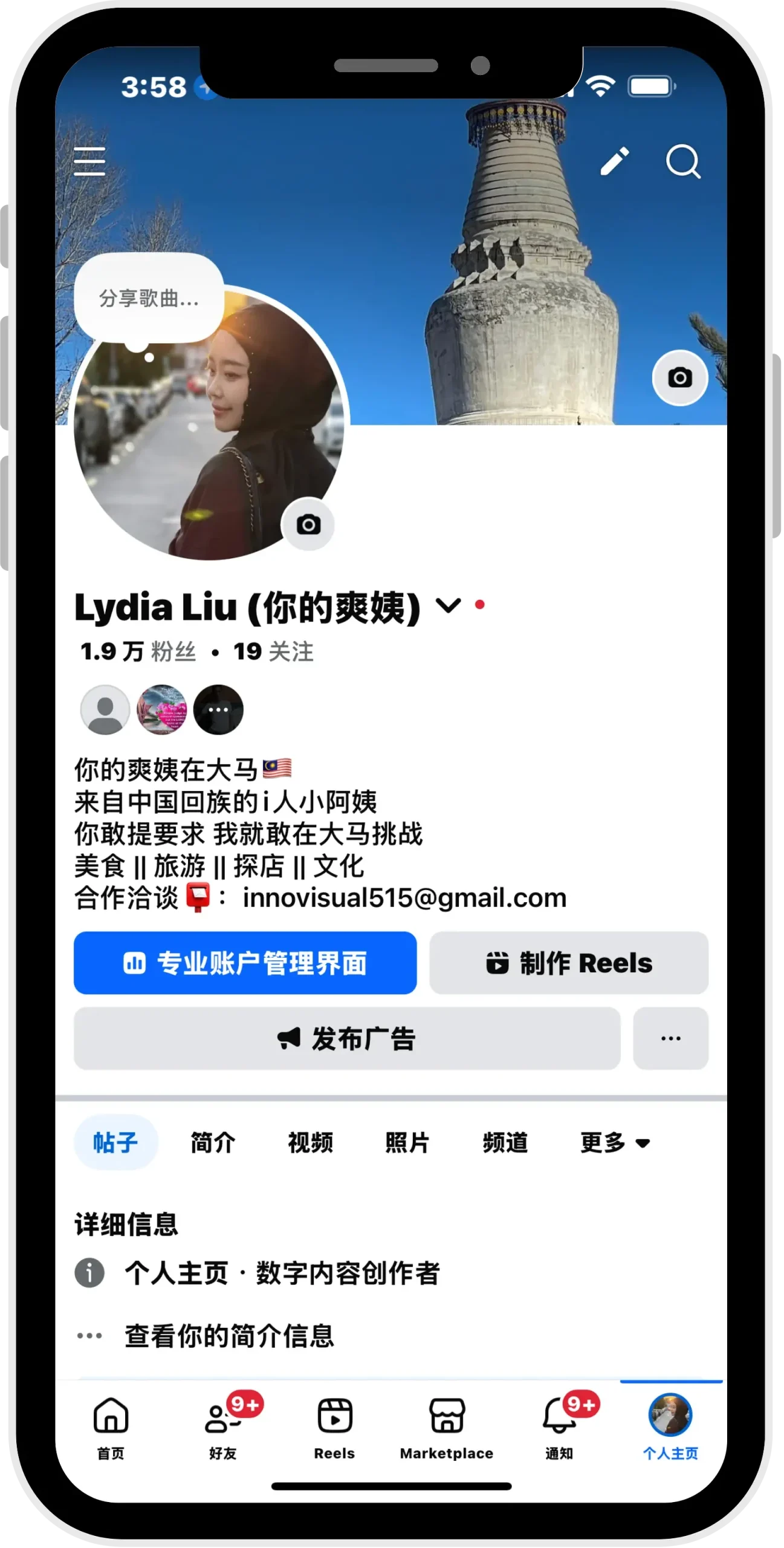Tap the edit pencil icon
The width and height of the screenshot is (784, 1548).
click(614, 161)
